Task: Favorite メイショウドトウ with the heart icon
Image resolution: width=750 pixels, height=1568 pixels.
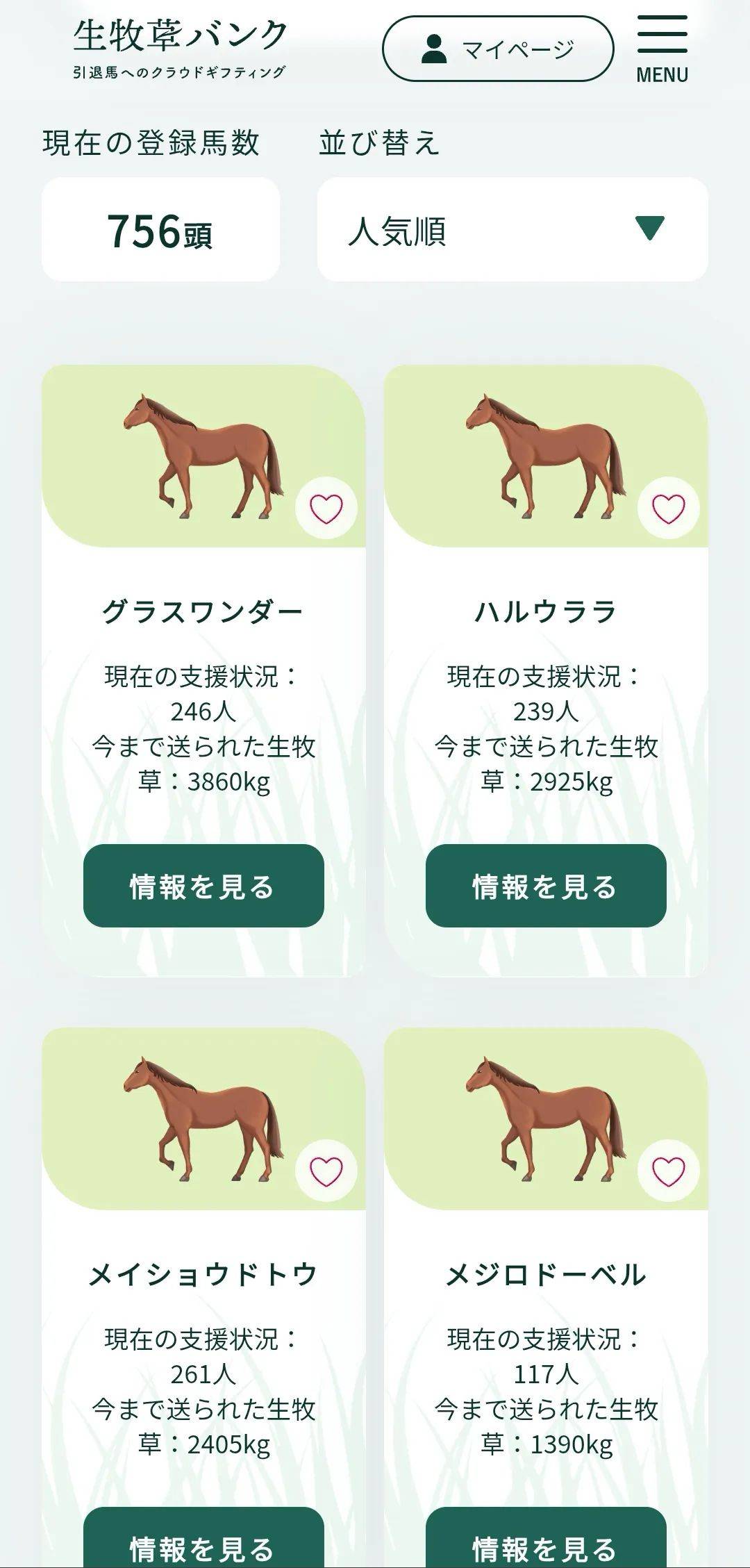Action: (326, 1171)
